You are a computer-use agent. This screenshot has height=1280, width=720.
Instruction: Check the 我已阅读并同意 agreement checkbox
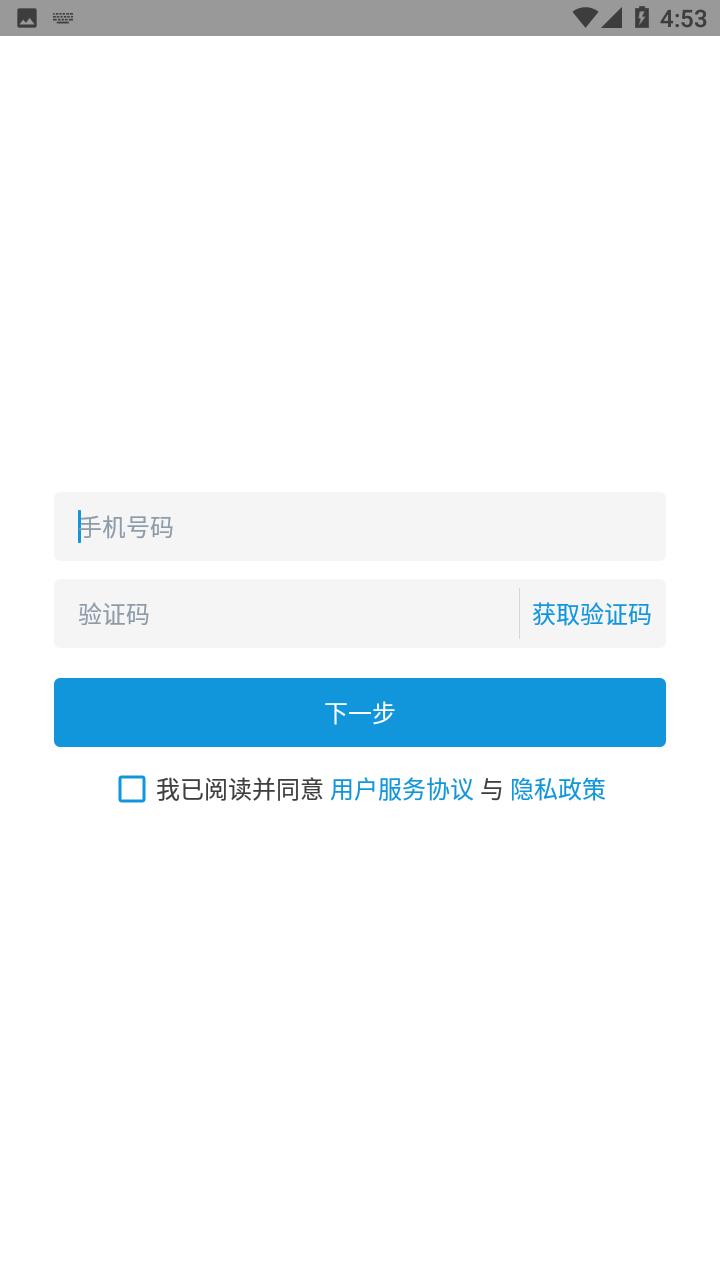click(x=132, y=789)
